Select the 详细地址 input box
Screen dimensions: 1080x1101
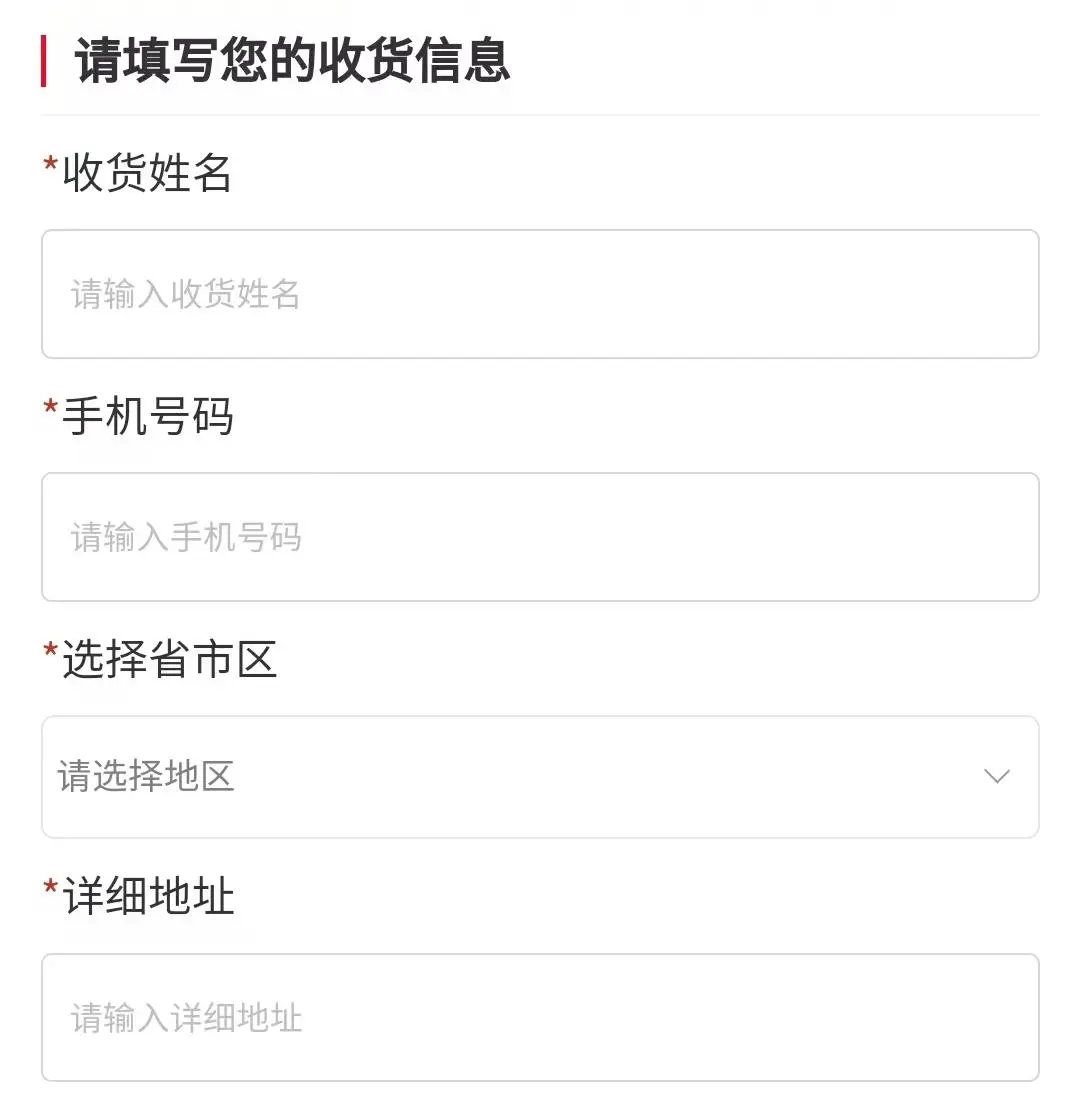(x=540, y=1017)
